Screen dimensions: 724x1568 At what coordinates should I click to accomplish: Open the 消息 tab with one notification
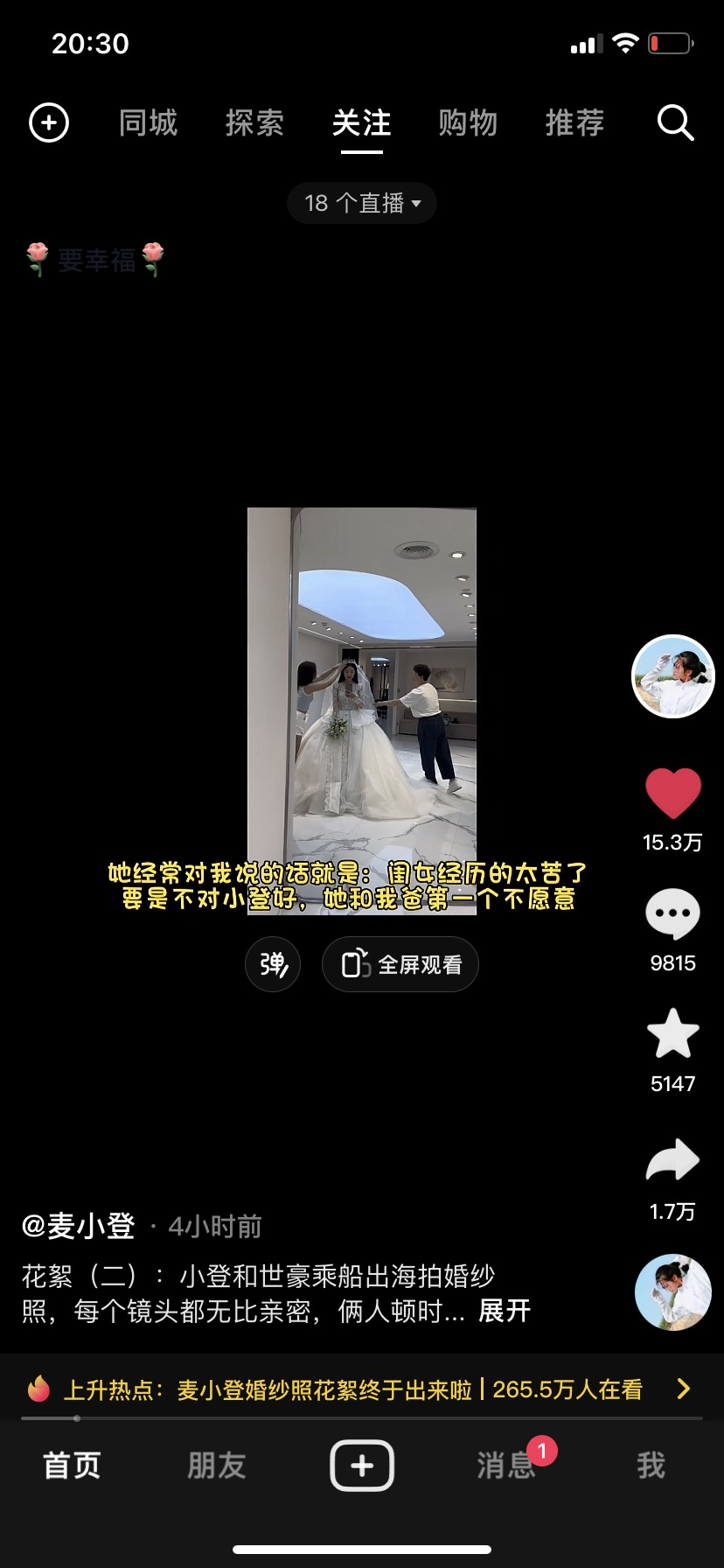(508, 1465)
